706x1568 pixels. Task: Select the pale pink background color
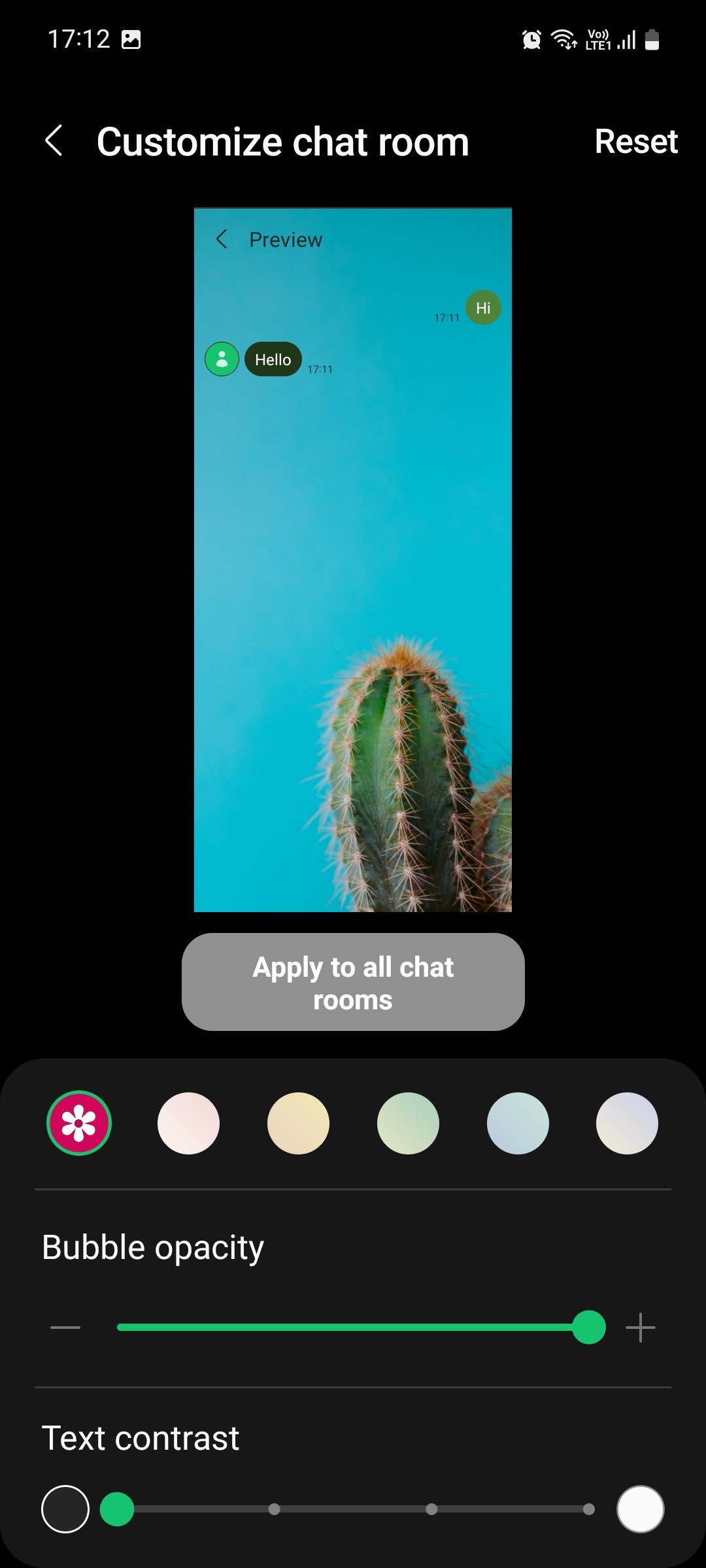click(188, 1123)
